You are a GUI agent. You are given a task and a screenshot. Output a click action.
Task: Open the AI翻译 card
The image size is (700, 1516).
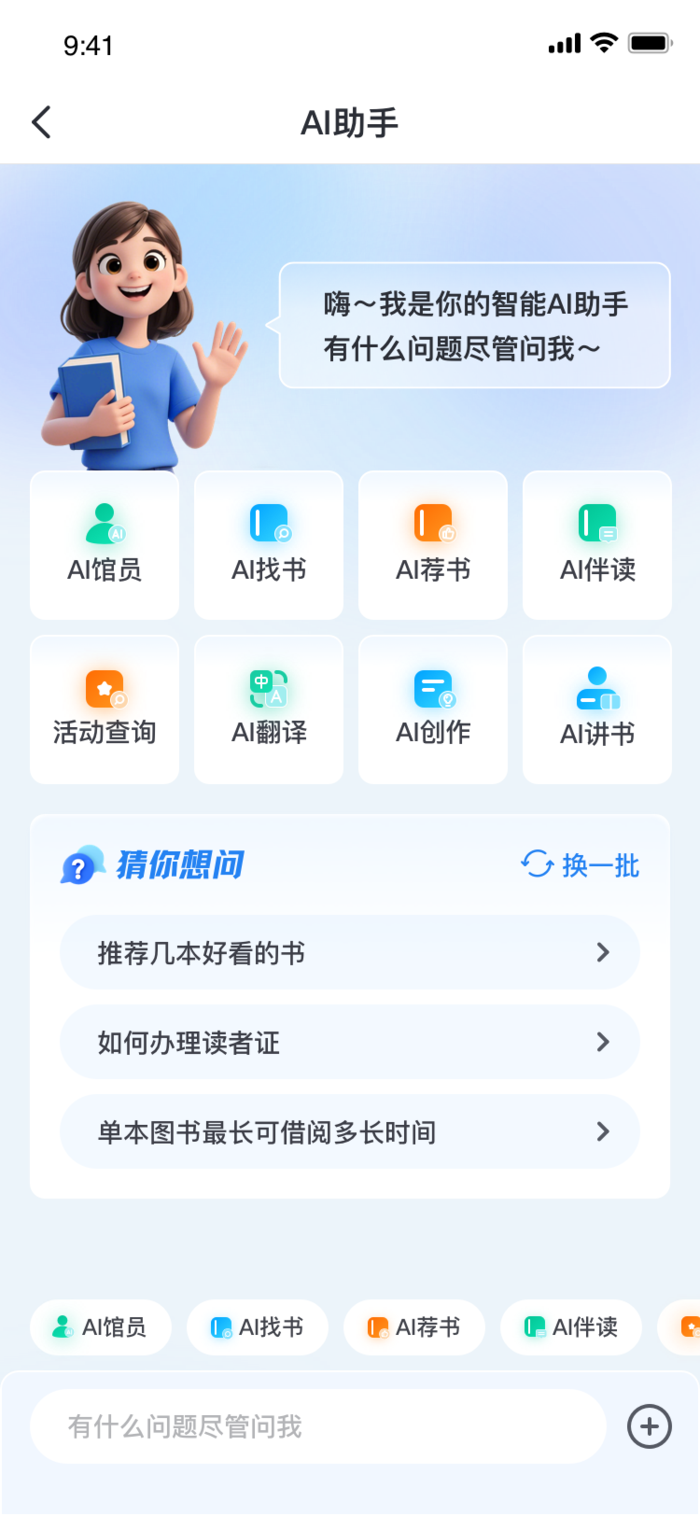coord(269,709)
